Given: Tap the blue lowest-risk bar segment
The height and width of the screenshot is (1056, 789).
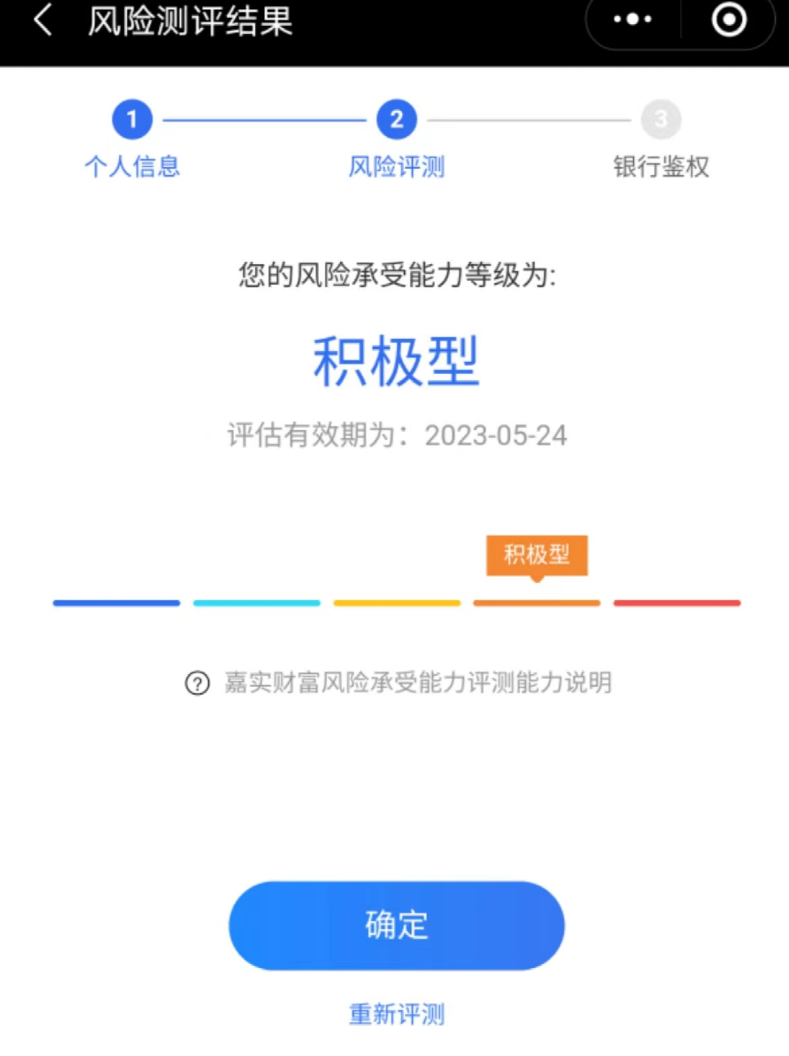Looking at the screenshot, I should click(x=116, y=603).
